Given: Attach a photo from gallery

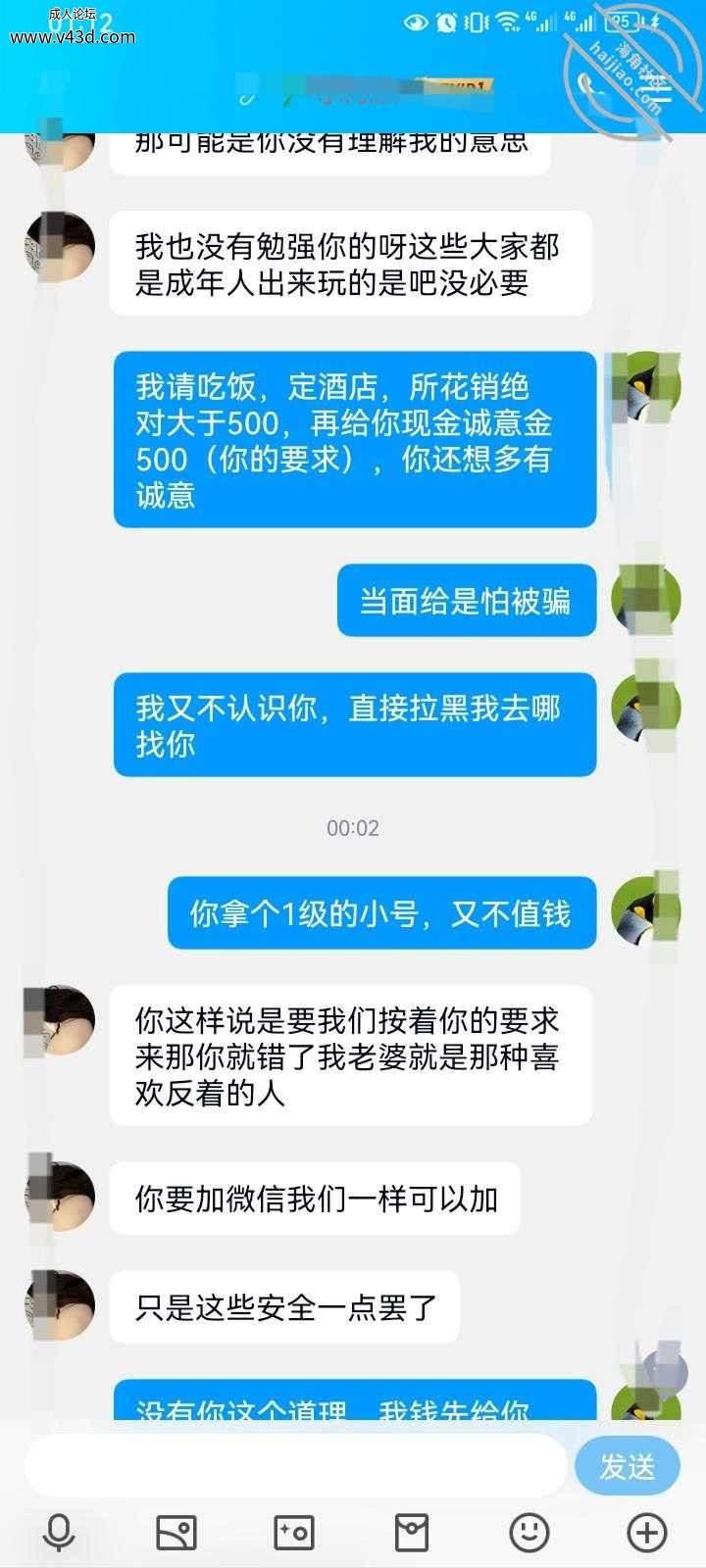Looking at the screenshot, I should [x=176, y=1533].
